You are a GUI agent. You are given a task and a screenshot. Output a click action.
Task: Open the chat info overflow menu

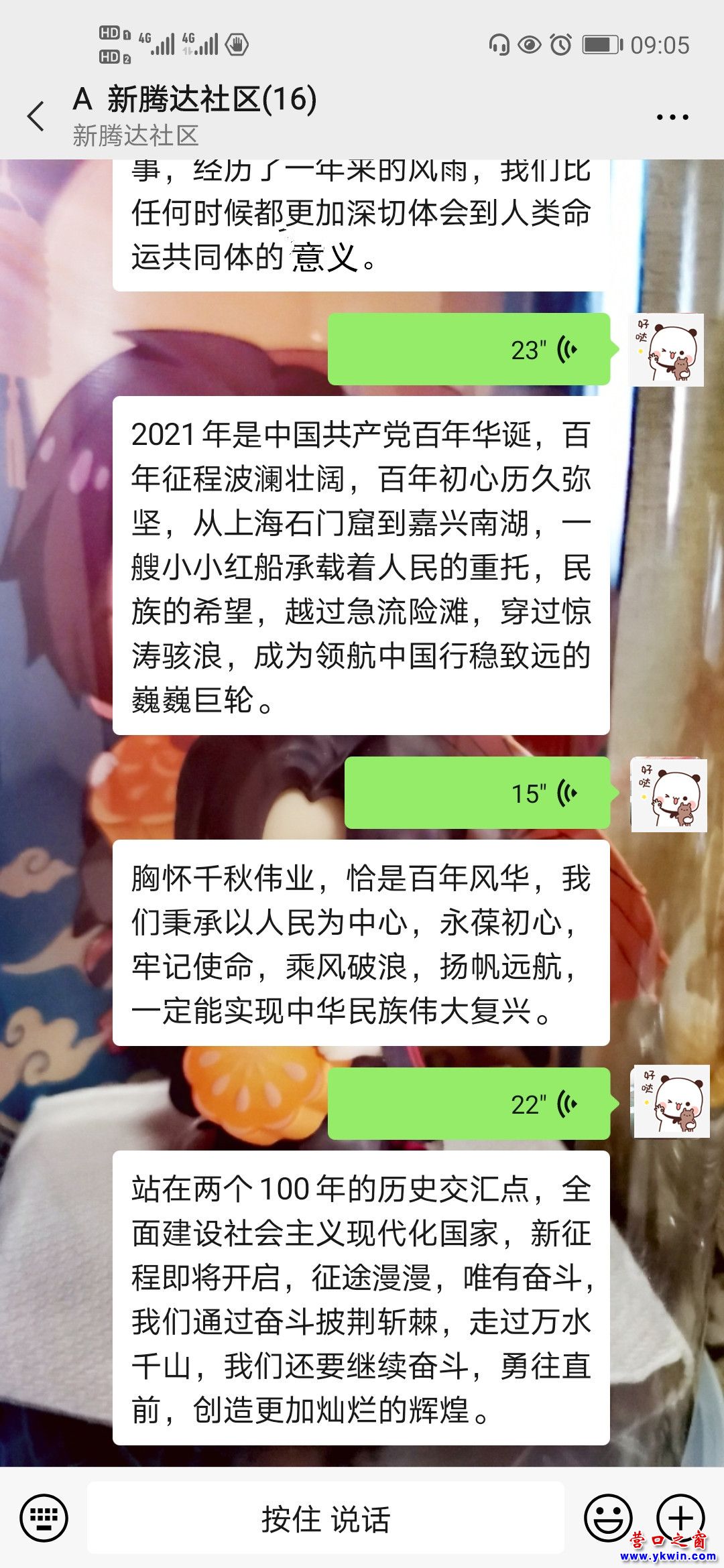click(672, 117)
